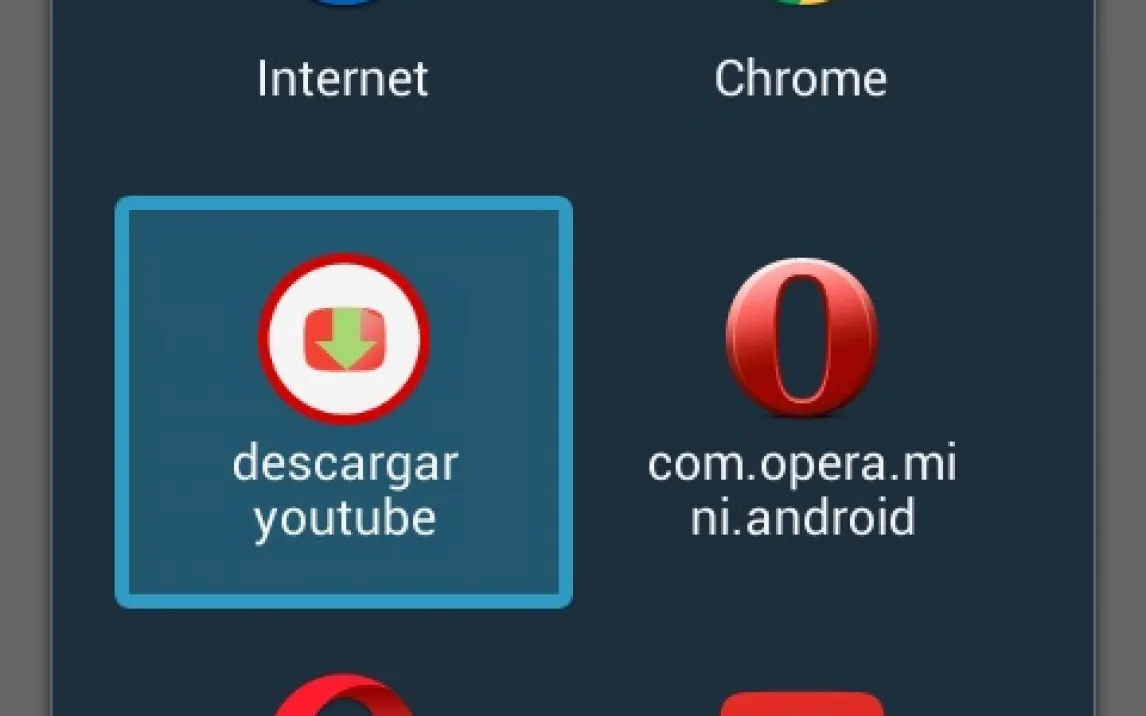Pick com.opera.mini.android option

(801, 402)
